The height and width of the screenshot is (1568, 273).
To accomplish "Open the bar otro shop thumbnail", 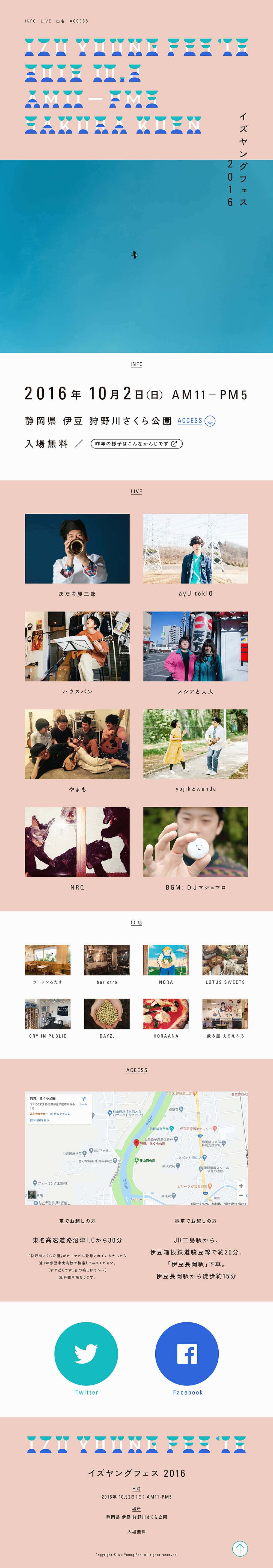I will coord(107,960).
